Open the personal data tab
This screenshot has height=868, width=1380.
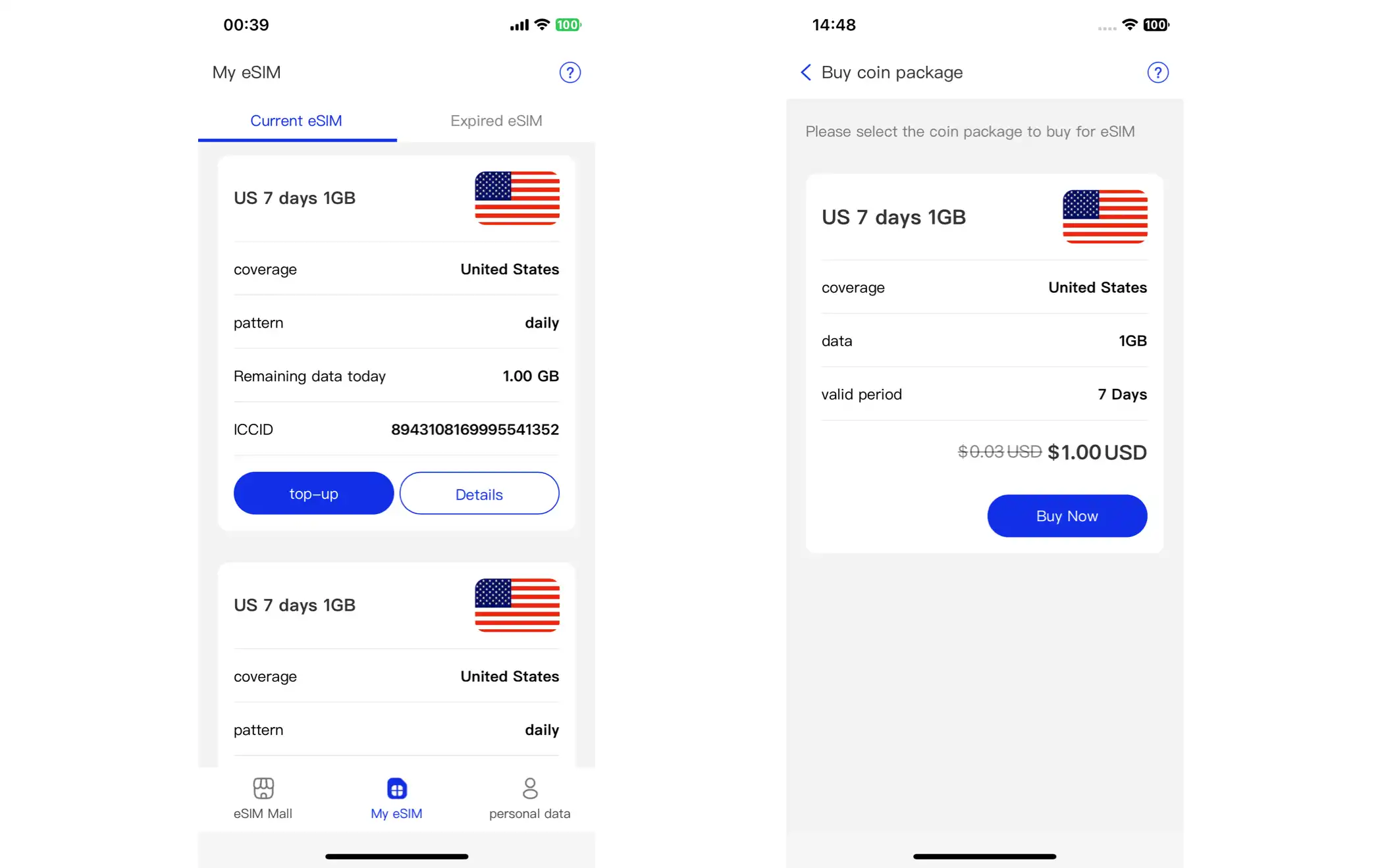(529, 798)
